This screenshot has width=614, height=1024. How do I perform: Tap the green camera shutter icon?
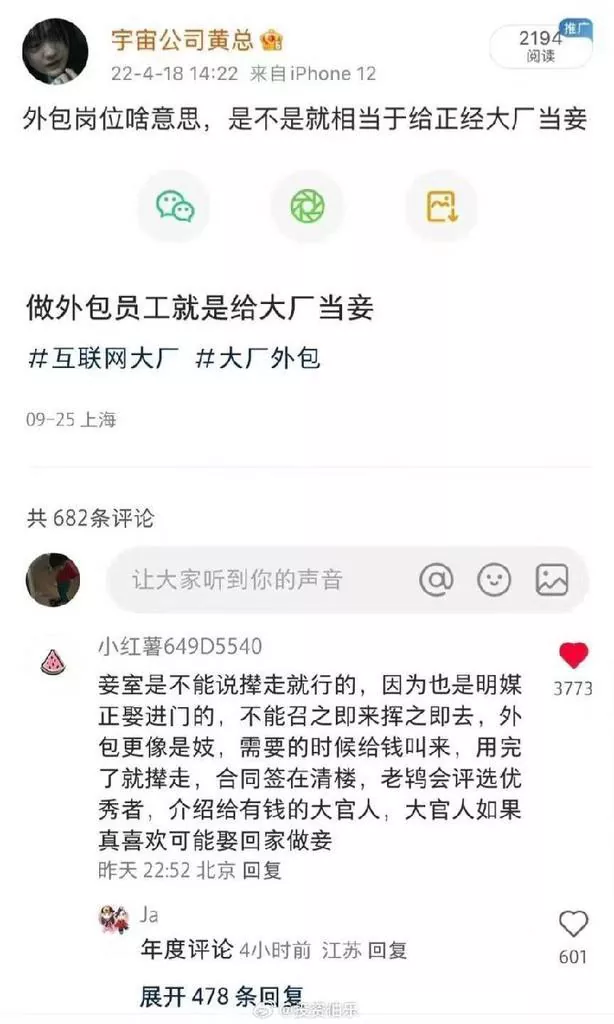tap(308, 206)
